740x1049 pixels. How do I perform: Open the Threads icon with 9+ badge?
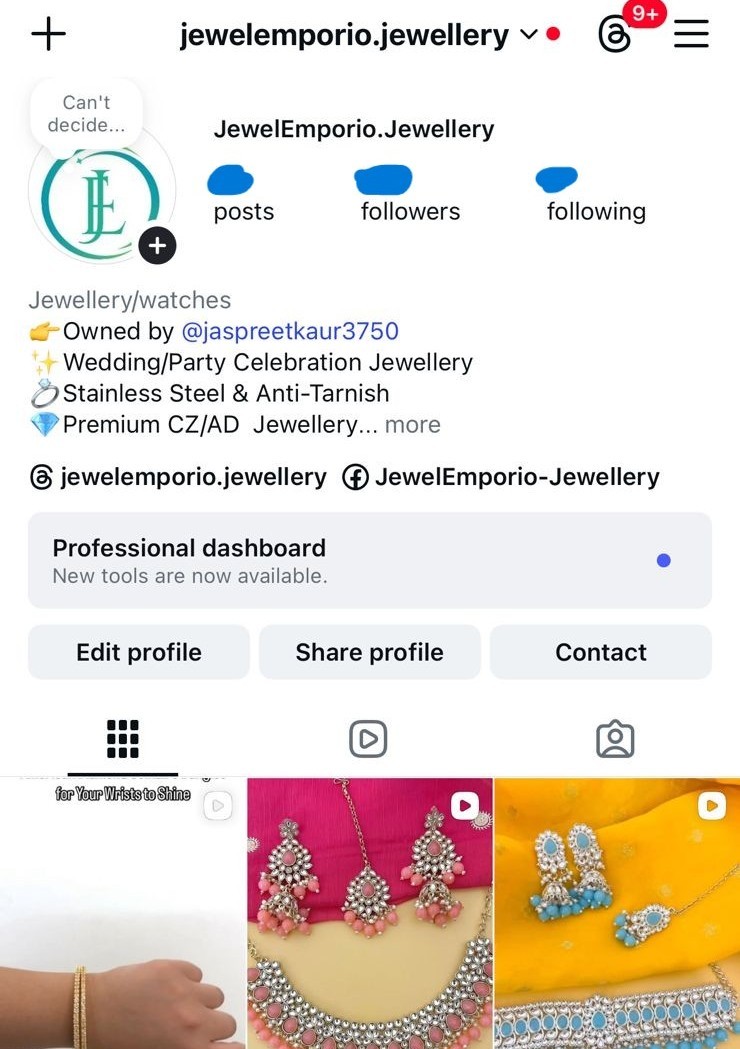[615, 36]
